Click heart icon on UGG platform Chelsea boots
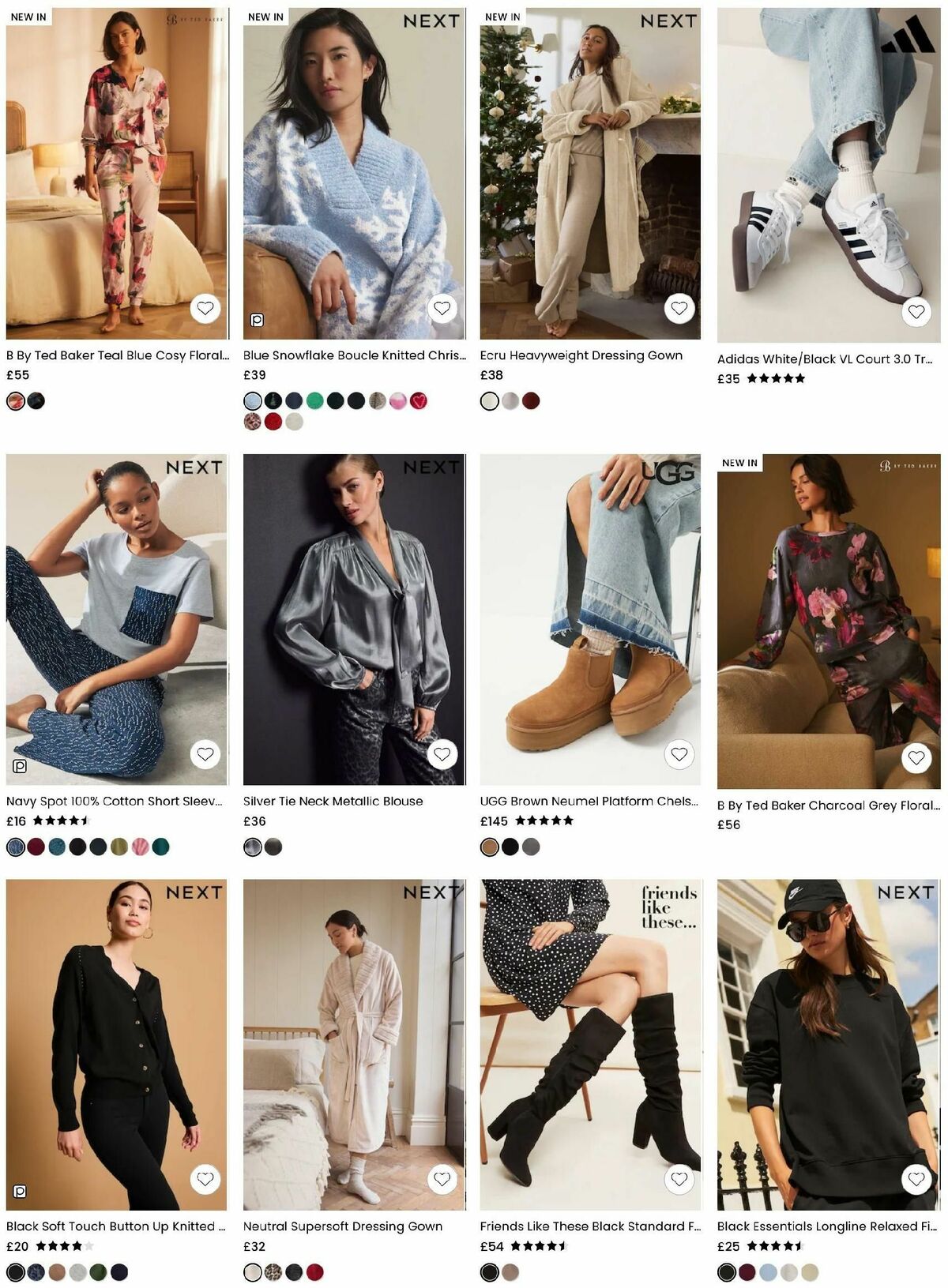Image resolution: width=948 pixels, height=1288 pixels. (679, 754)
